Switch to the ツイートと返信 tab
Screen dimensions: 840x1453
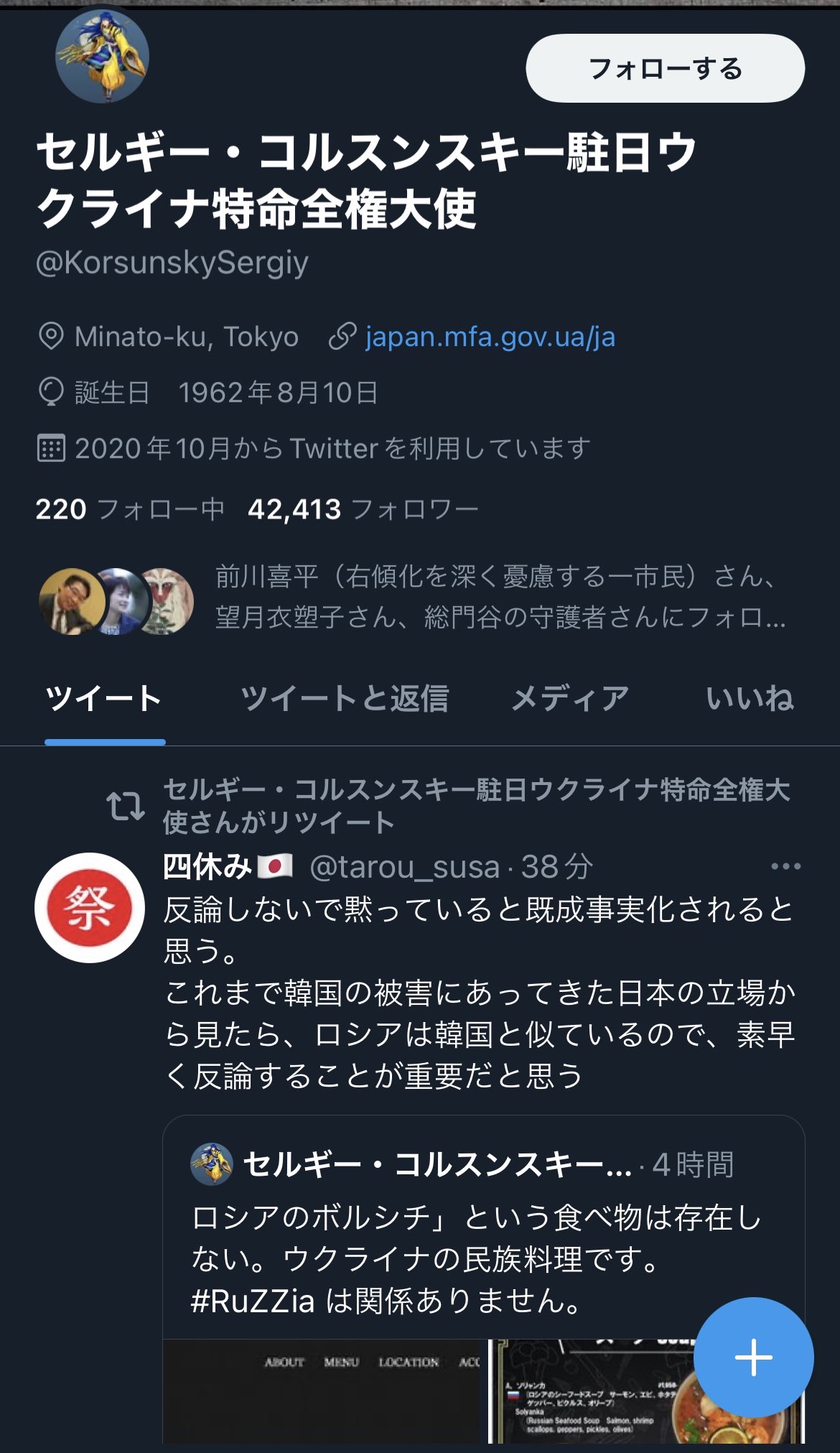point(345,698)
